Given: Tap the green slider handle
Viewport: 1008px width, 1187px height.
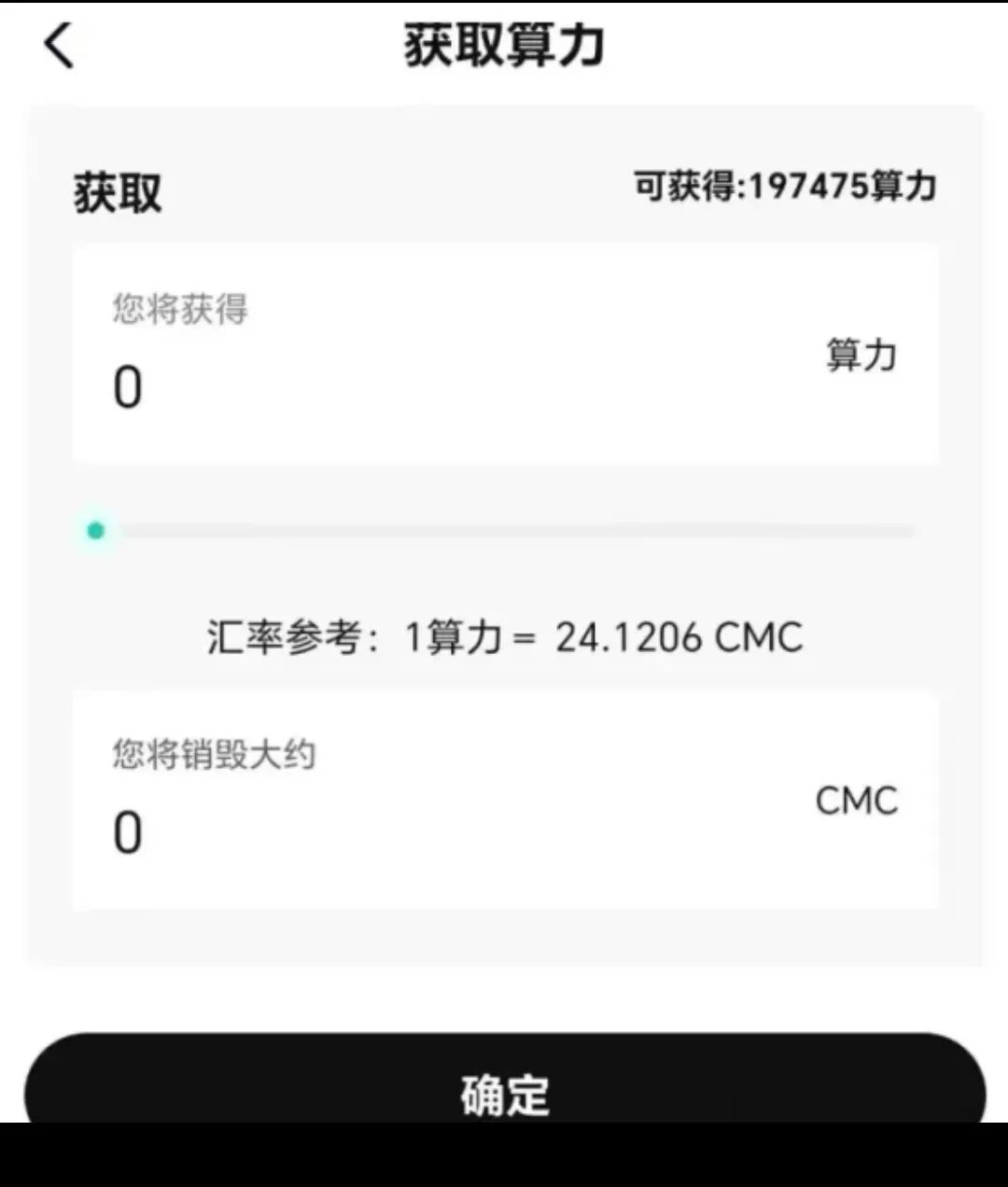Looking at the screenshot, I should tap(95, 531).
